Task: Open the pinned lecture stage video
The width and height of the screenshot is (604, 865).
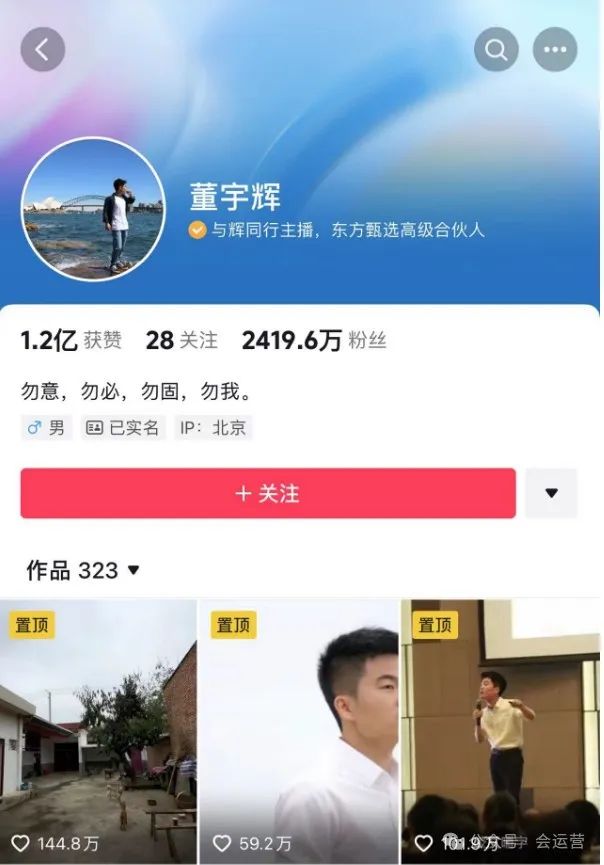Action: (500, 730)
